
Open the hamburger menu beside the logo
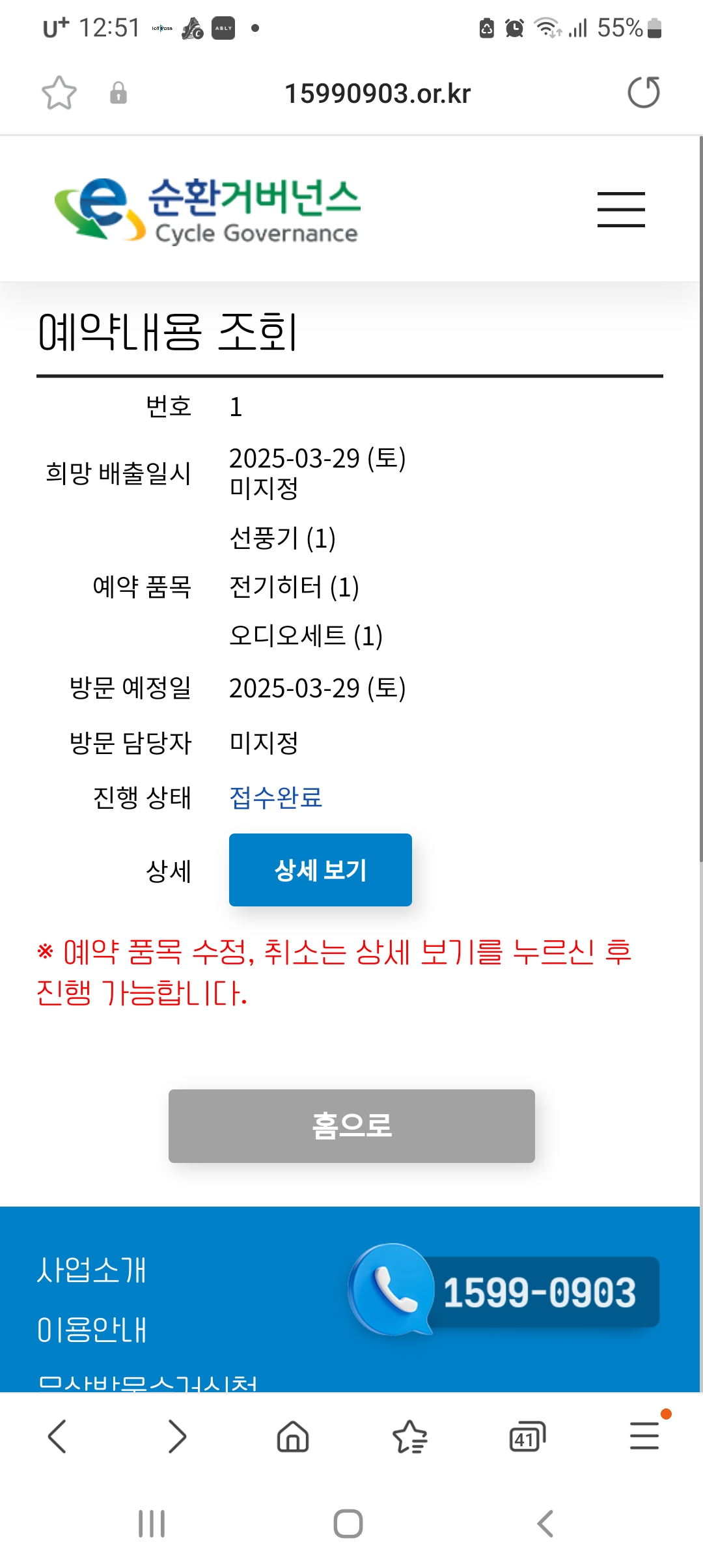click(x=621, y=210)
